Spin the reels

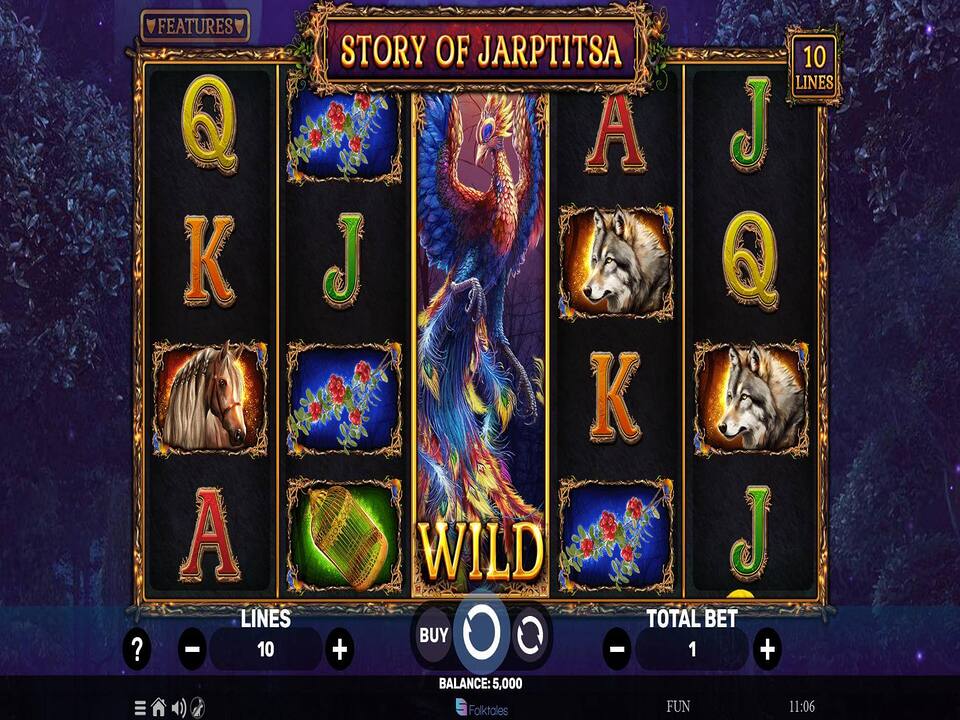(481, 634)
